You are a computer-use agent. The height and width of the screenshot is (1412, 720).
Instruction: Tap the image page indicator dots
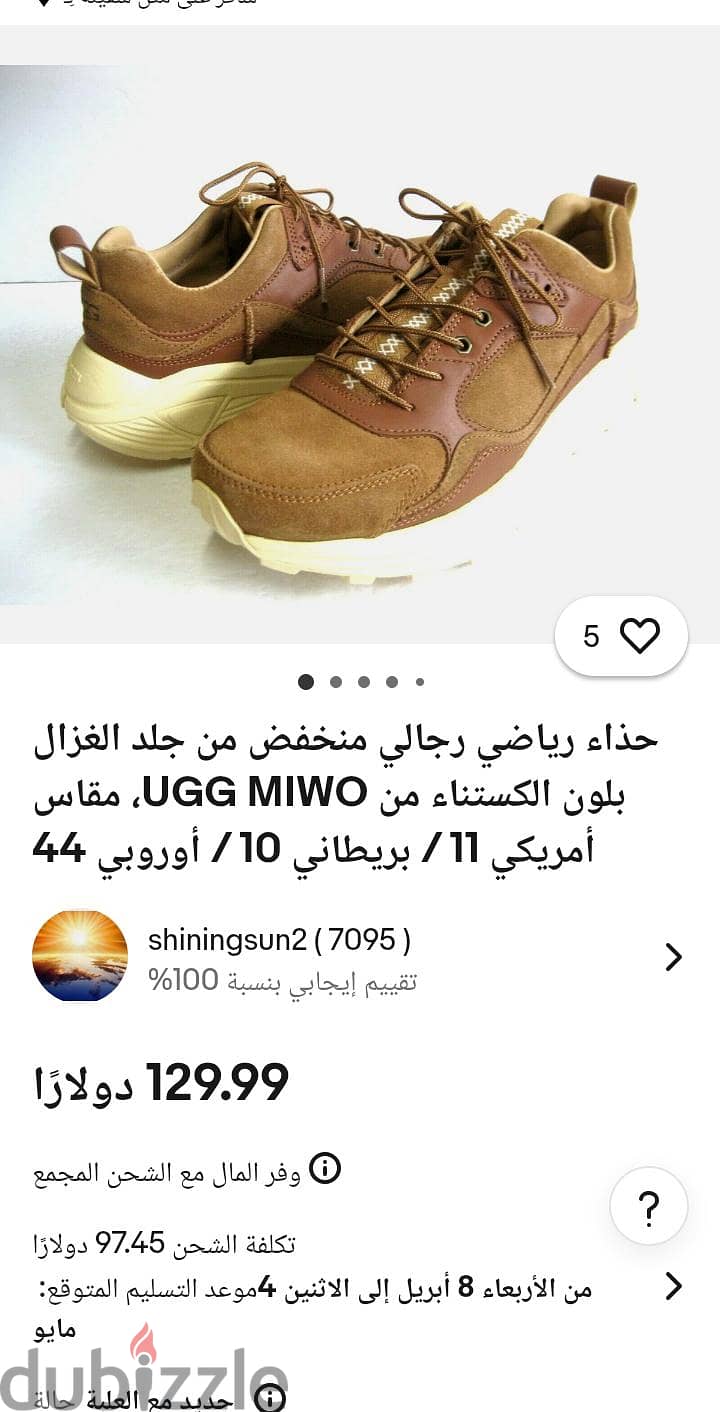(x=362, y=682)
